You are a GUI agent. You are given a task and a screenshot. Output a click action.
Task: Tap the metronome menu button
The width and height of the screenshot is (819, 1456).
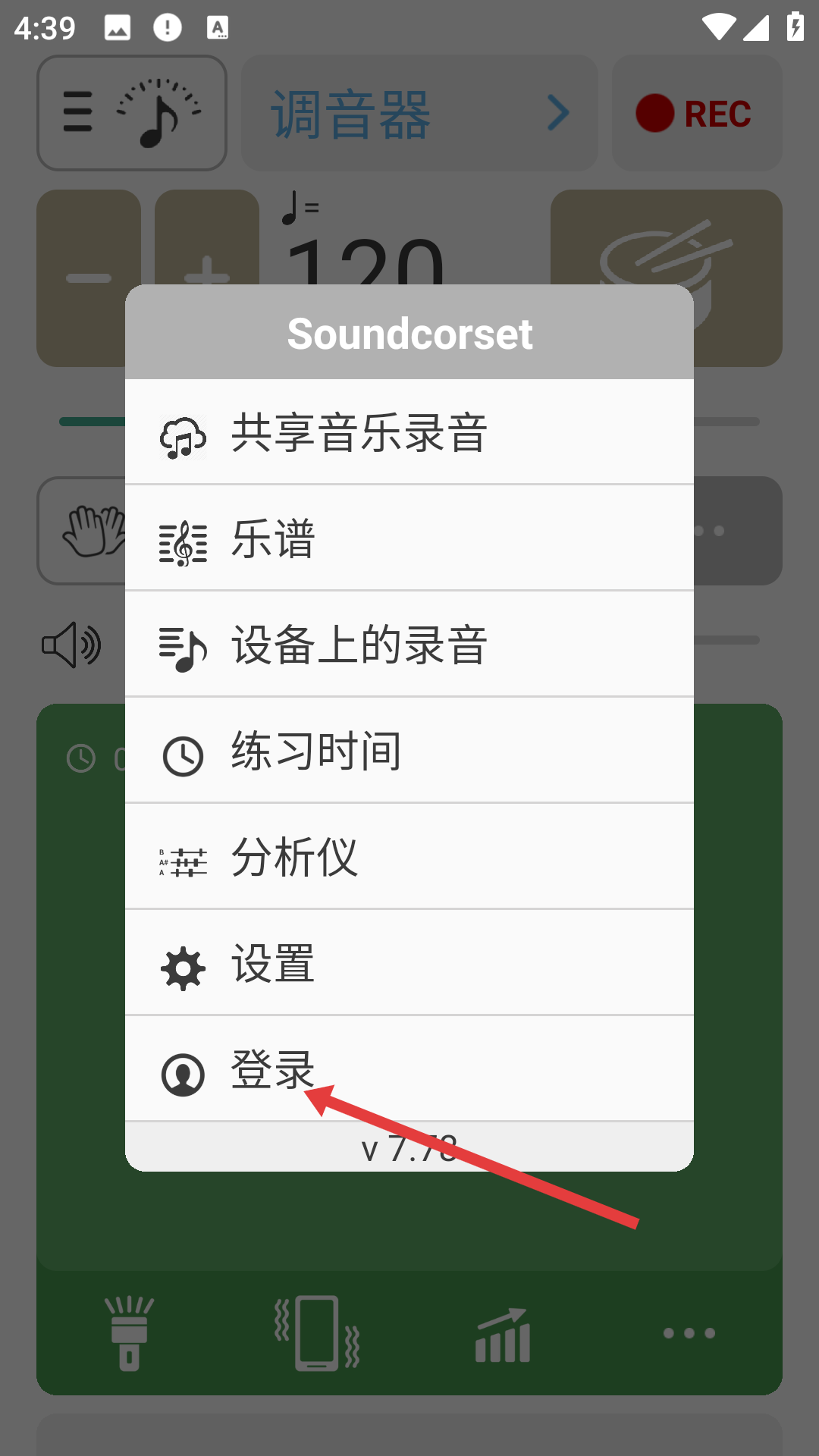[x=132, y=114]
